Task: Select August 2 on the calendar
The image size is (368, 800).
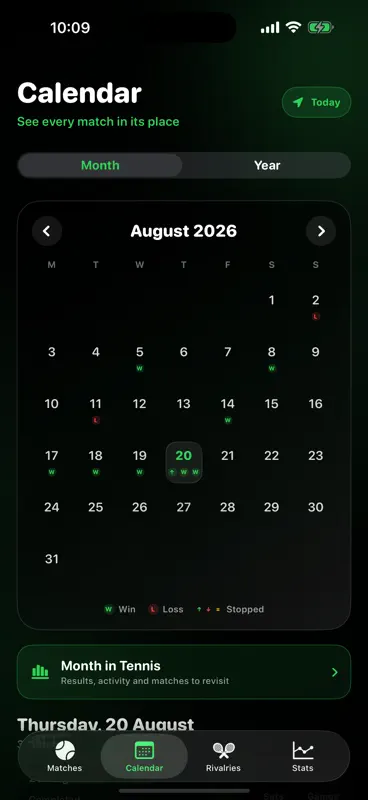Action: click(x=315, y=307)
